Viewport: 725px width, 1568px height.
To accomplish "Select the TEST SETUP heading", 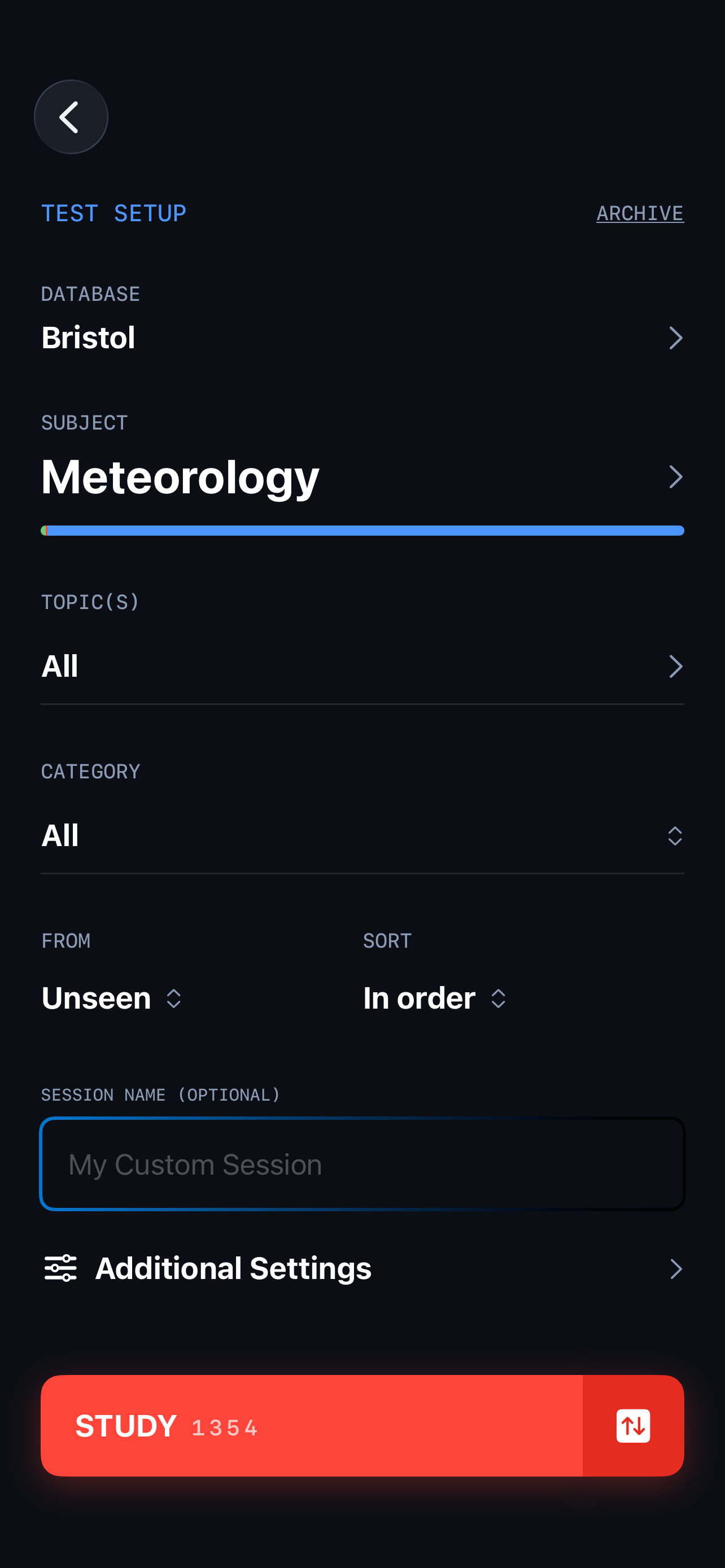I will point(114,213).
